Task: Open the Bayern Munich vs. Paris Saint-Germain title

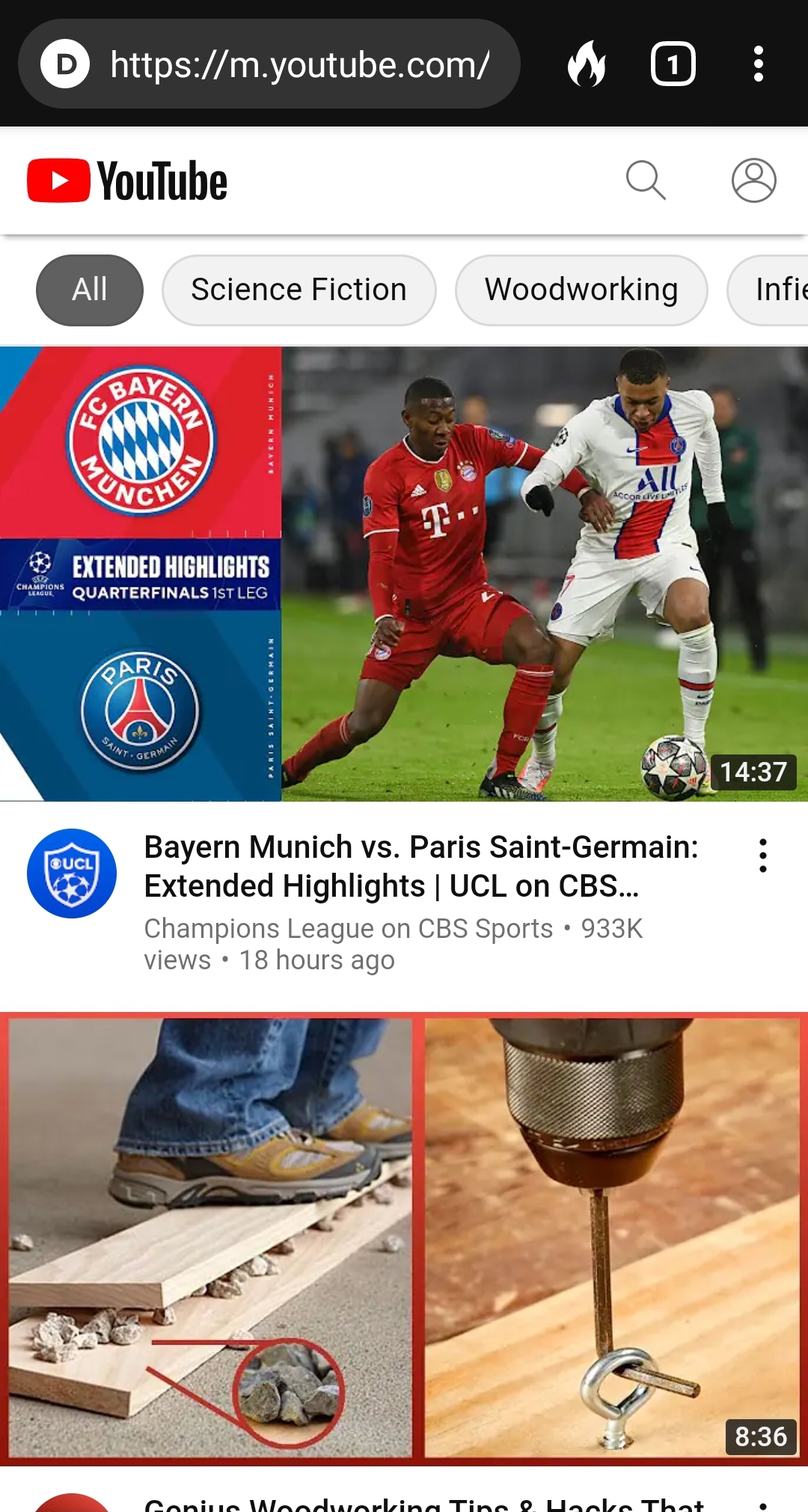Action: [x=420, y=866]
